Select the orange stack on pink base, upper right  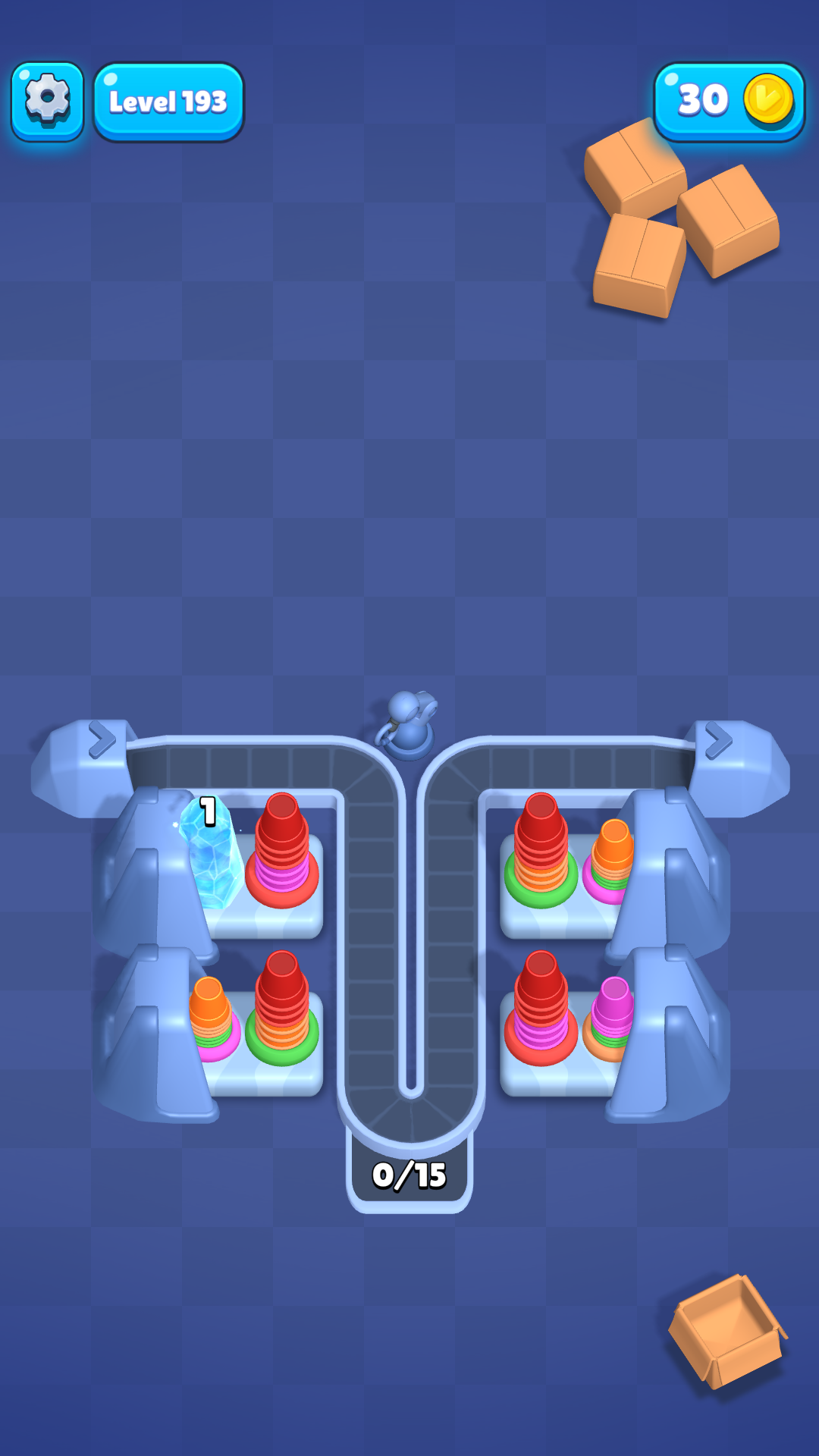coord(610,861)
